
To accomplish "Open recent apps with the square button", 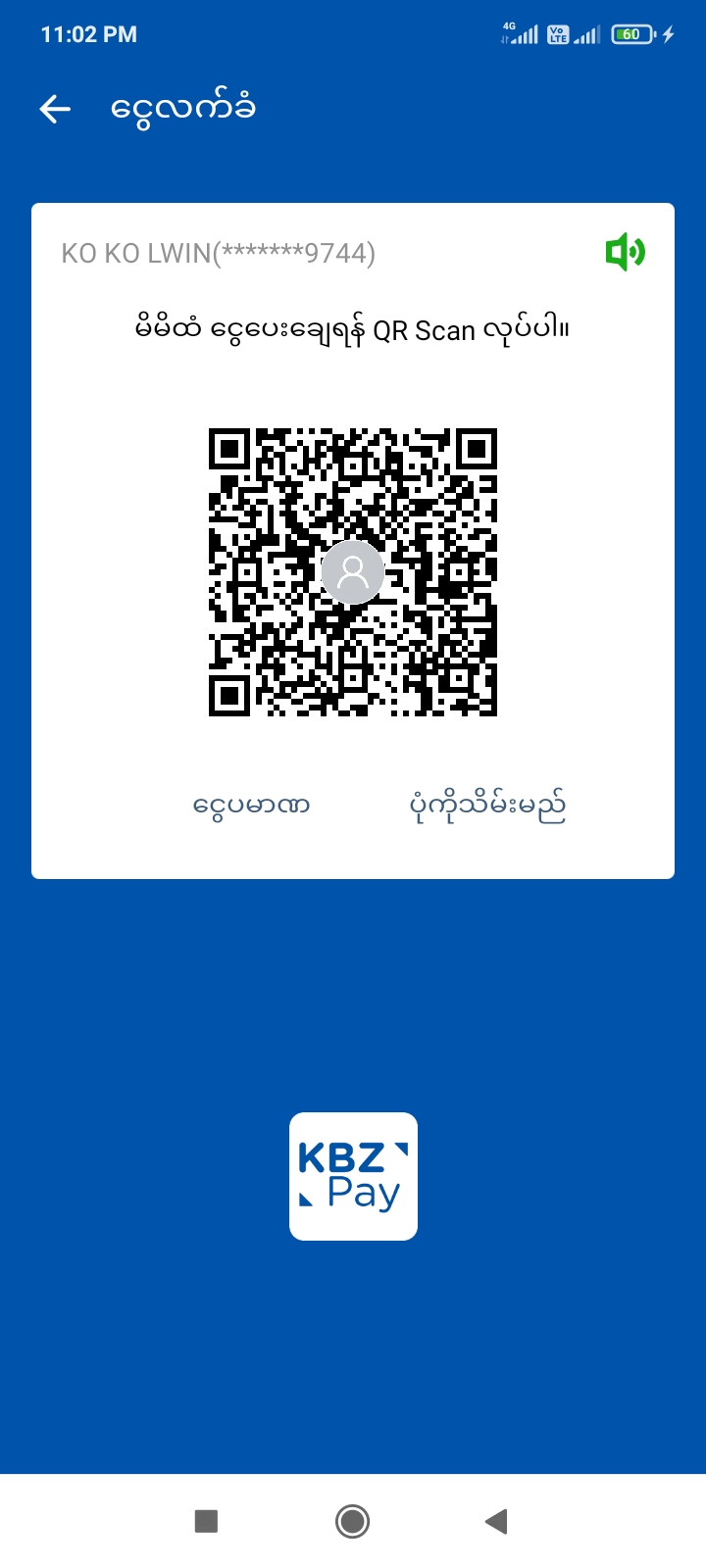I will tap(206, 1521).
